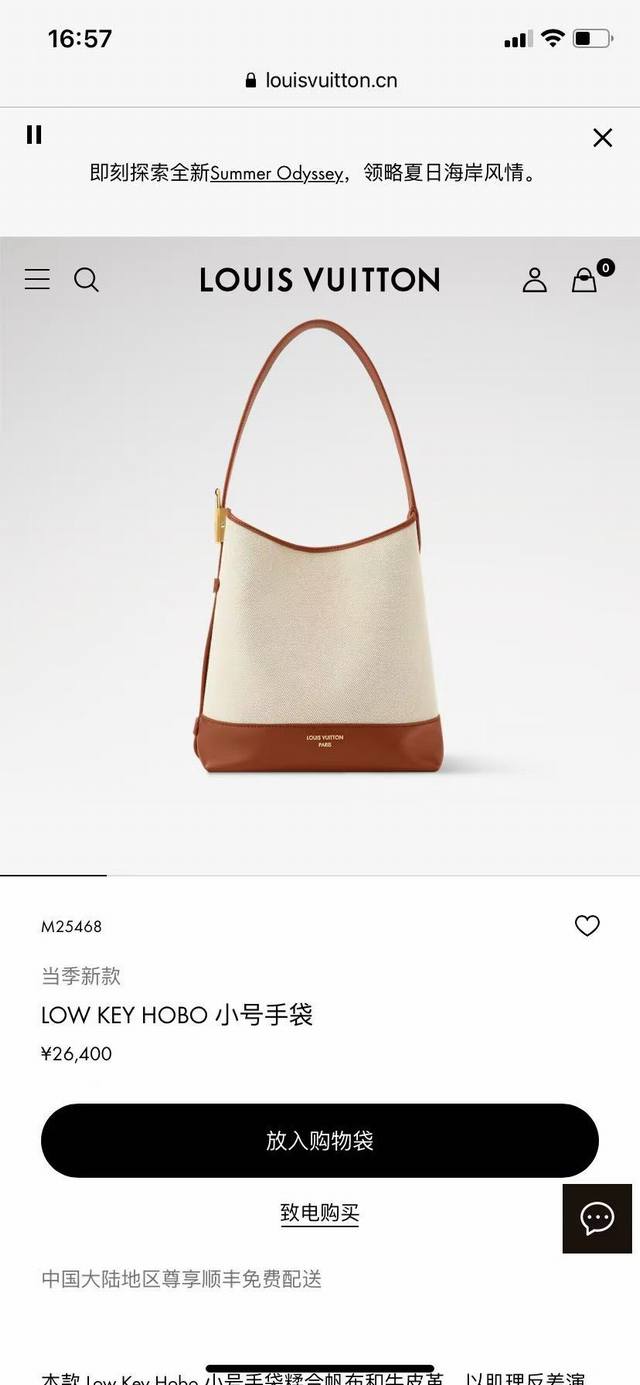Pause the announcement banner carousel

34,135
